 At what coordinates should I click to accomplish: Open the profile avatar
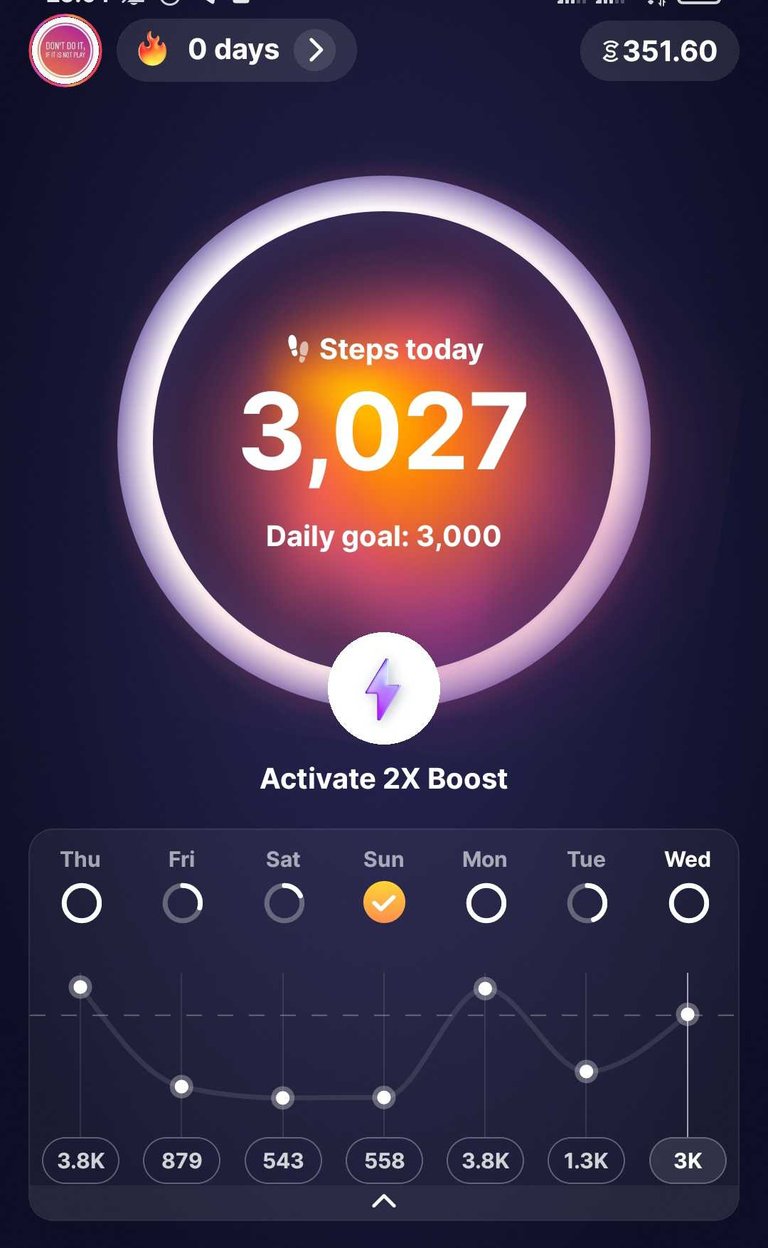point(65,50)
